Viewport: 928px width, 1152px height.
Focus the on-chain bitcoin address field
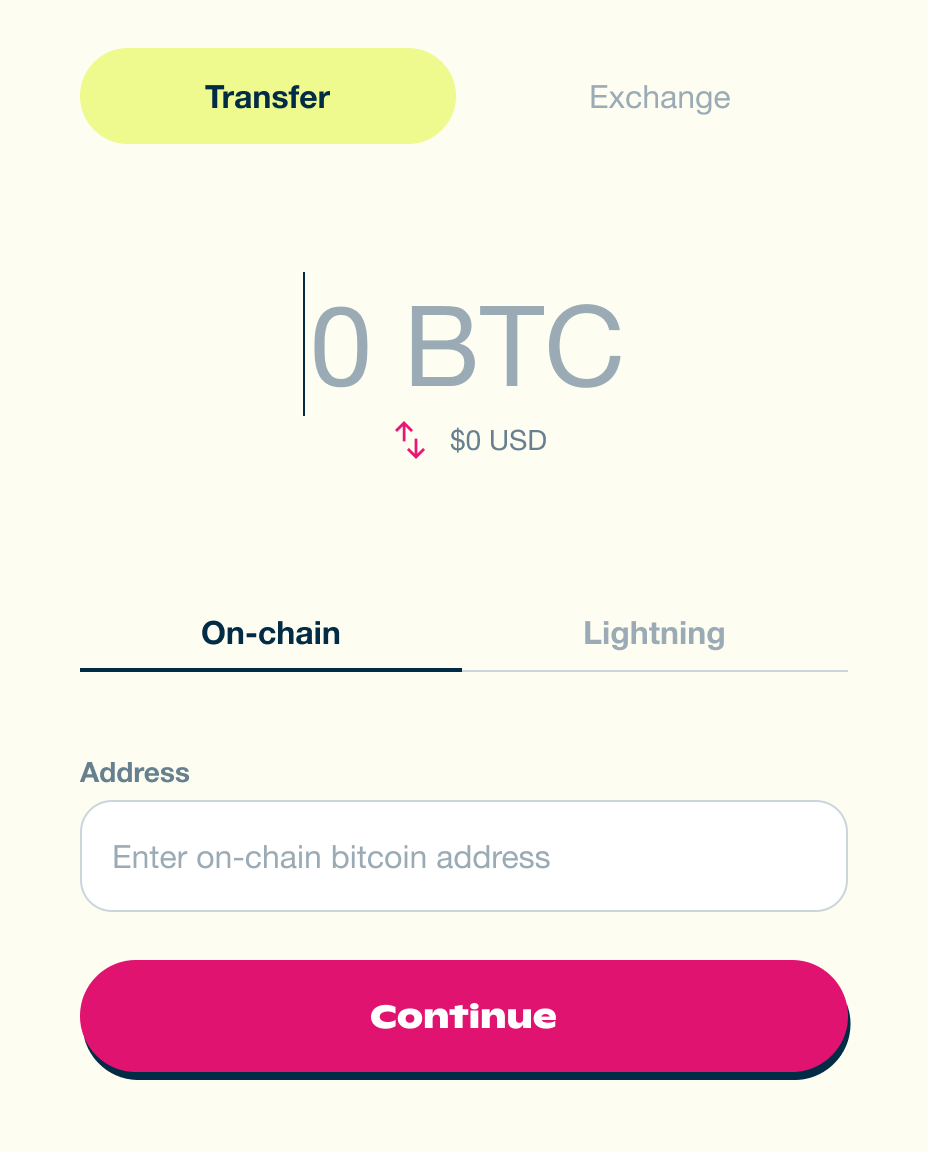(464, 856)
